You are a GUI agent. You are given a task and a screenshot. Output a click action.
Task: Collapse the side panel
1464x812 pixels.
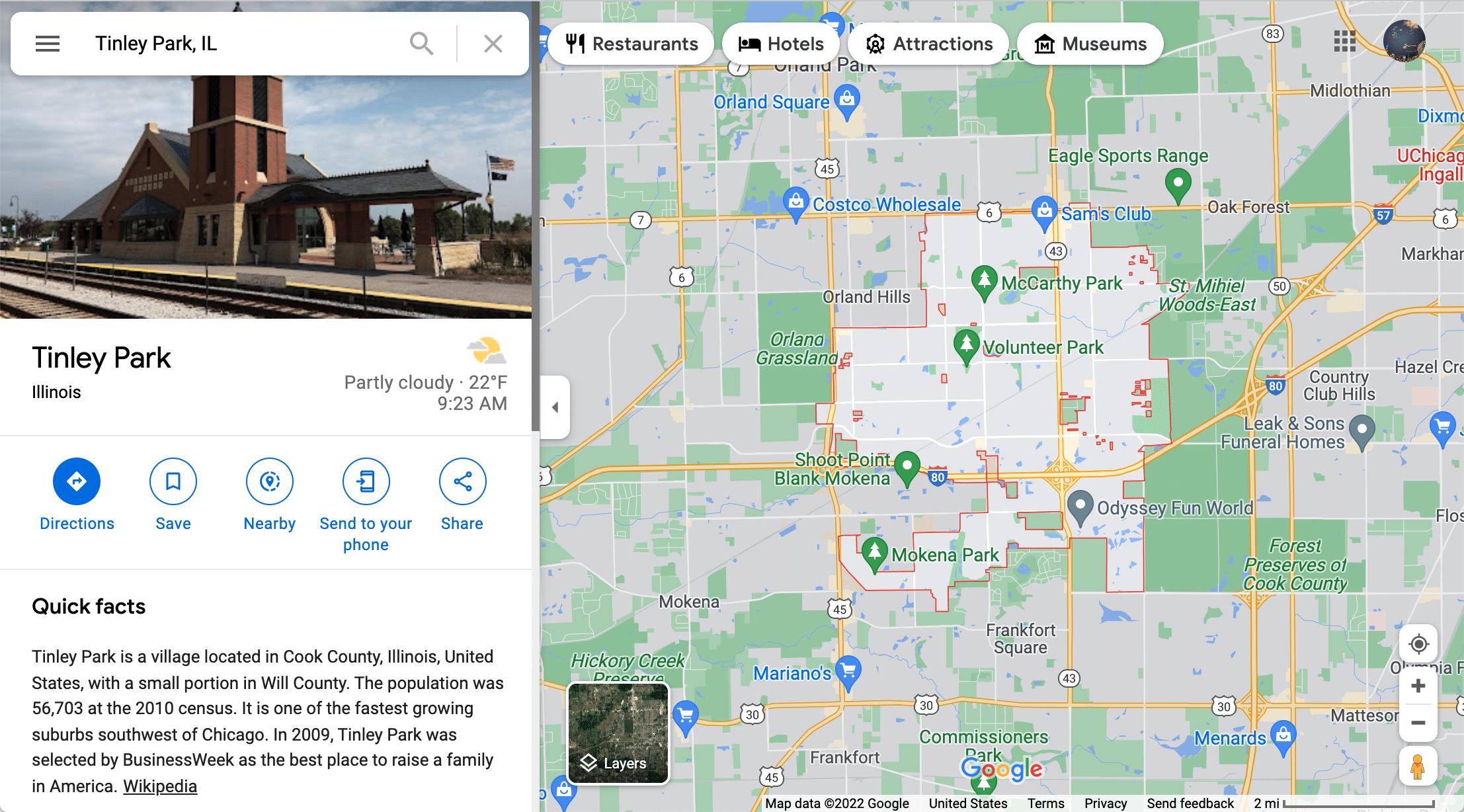click(x=555, y=407)
